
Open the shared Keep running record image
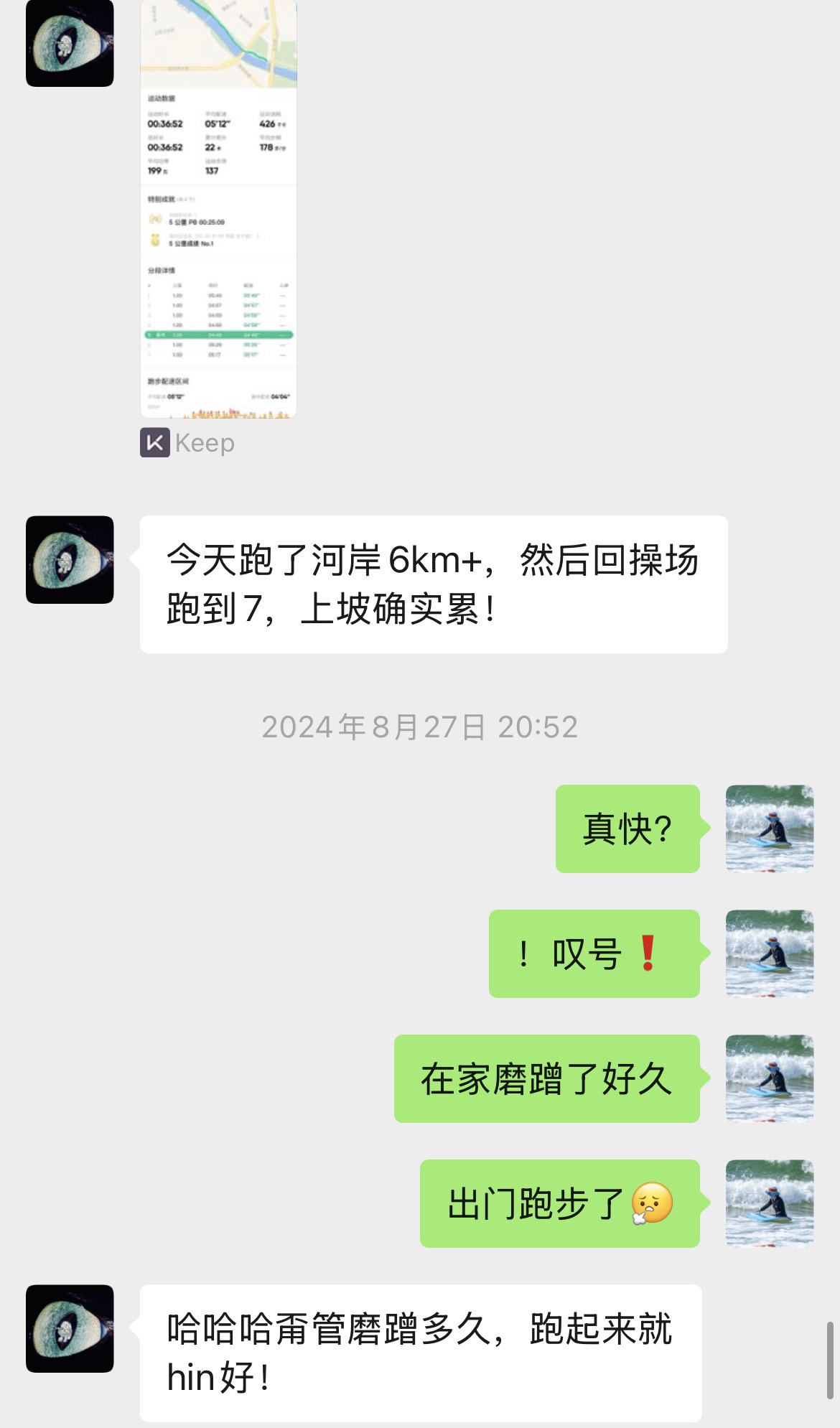click(x=218, y=208)
